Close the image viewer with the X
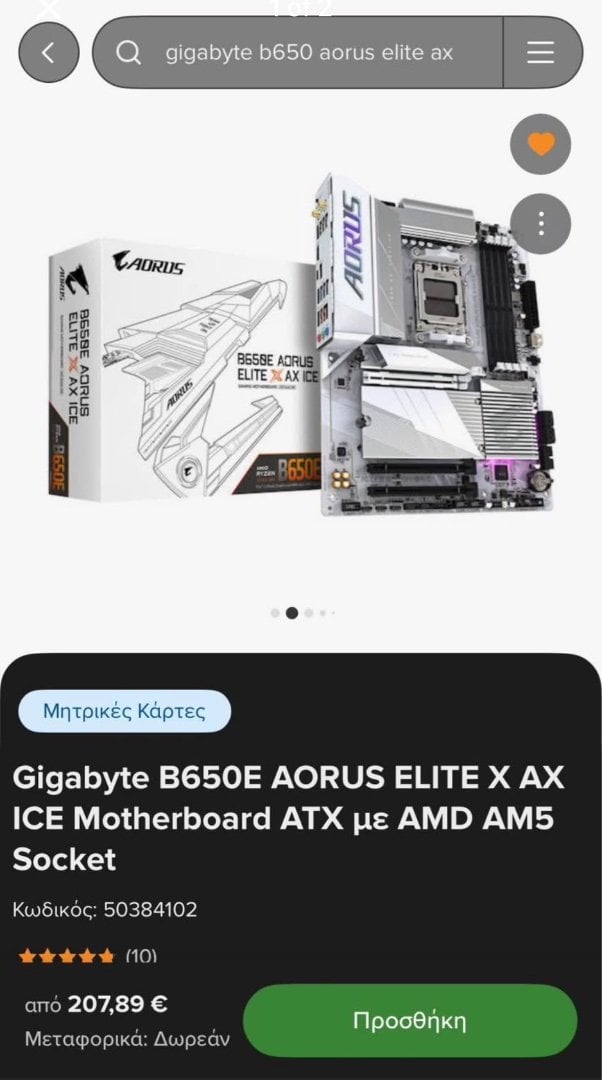Viewport: 602px width, 1080px height. tap(49, 8)
